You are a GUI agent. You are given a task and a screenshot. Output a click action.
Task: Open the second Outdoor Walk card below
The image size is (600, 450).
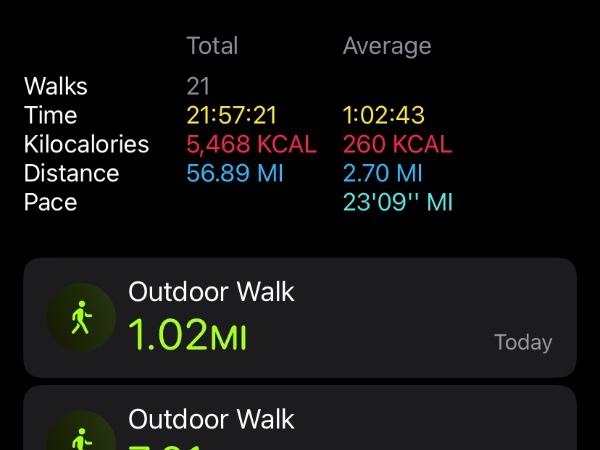click(300, 422)
